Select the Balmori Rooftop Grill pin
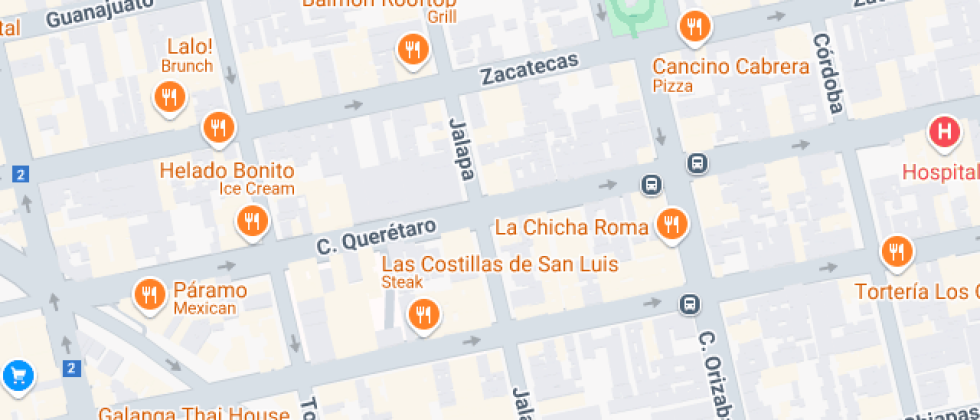The height and width of the screenshot is (420, 980). point(412,49)
